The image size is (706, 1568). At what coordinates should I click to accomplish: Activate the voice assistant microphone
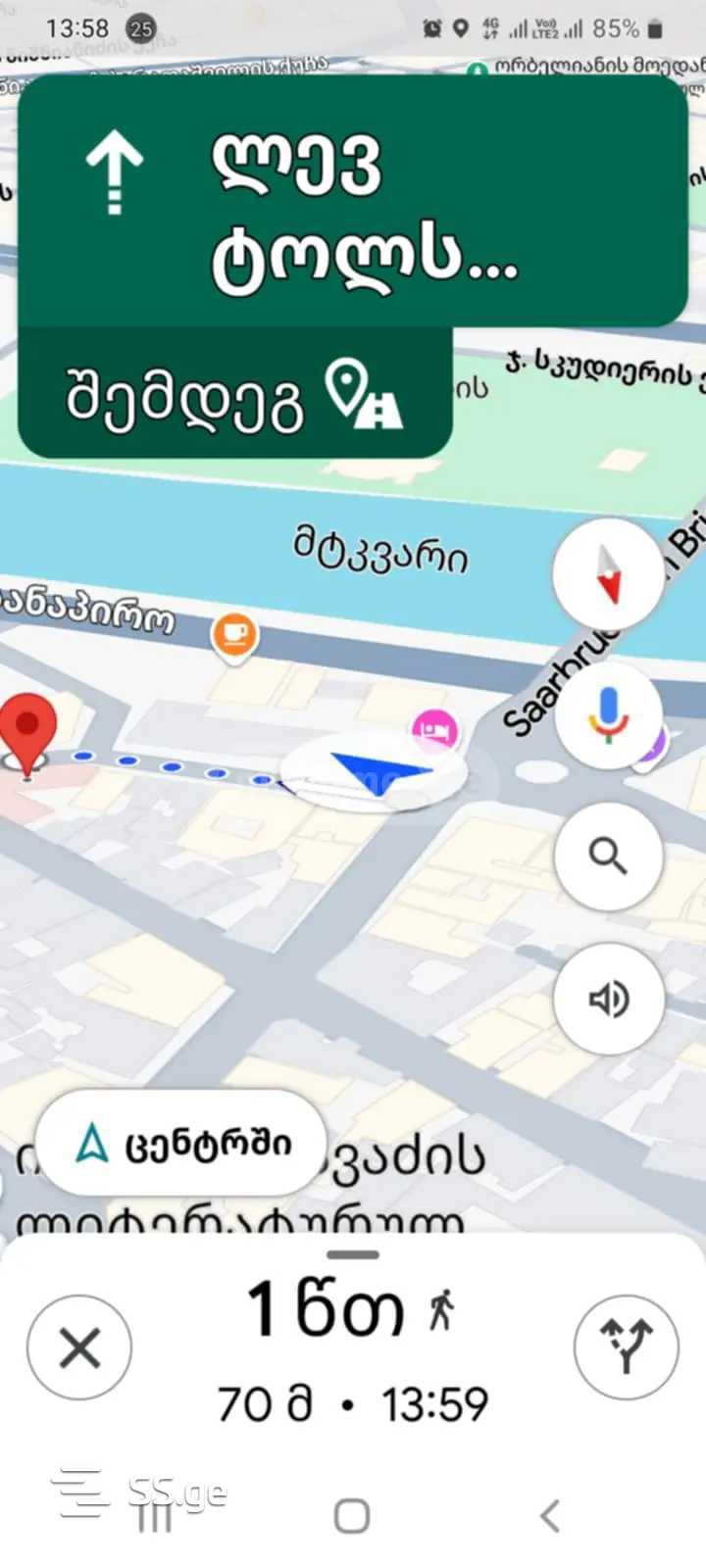pos(608,714)
